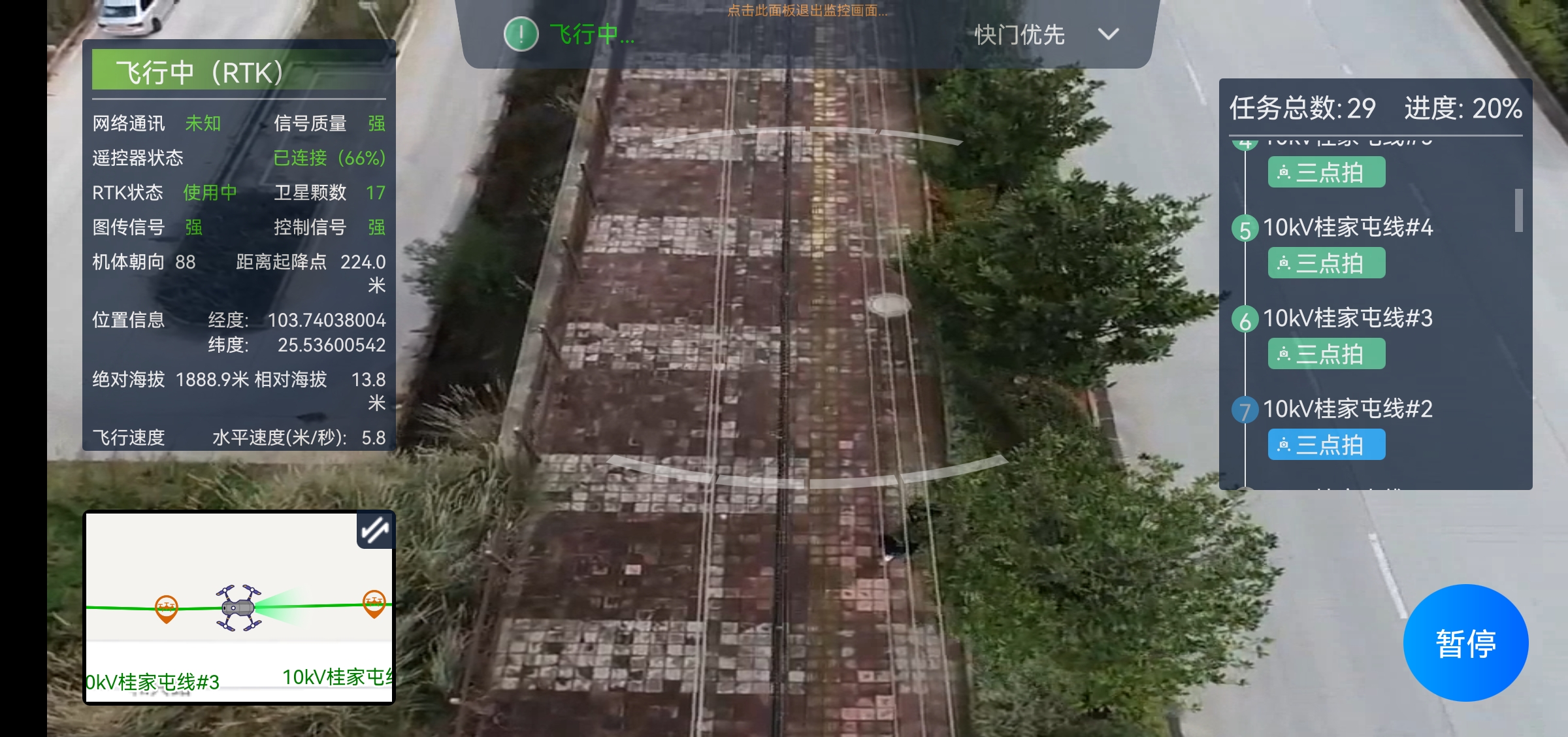Viewport: 1568px width, 737px height.
Task: Tap 三点拍 under 10kV桂家屯线#3 task
Action: pyautogui.click(x=1326, y=354)
